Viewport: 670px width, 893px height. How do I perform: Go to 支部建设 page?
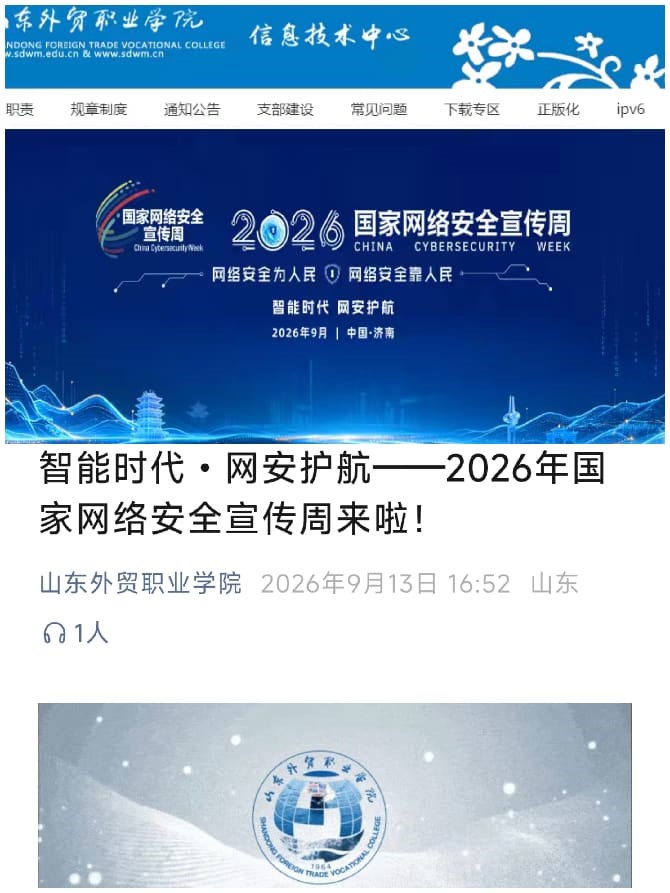click(285, 109)
